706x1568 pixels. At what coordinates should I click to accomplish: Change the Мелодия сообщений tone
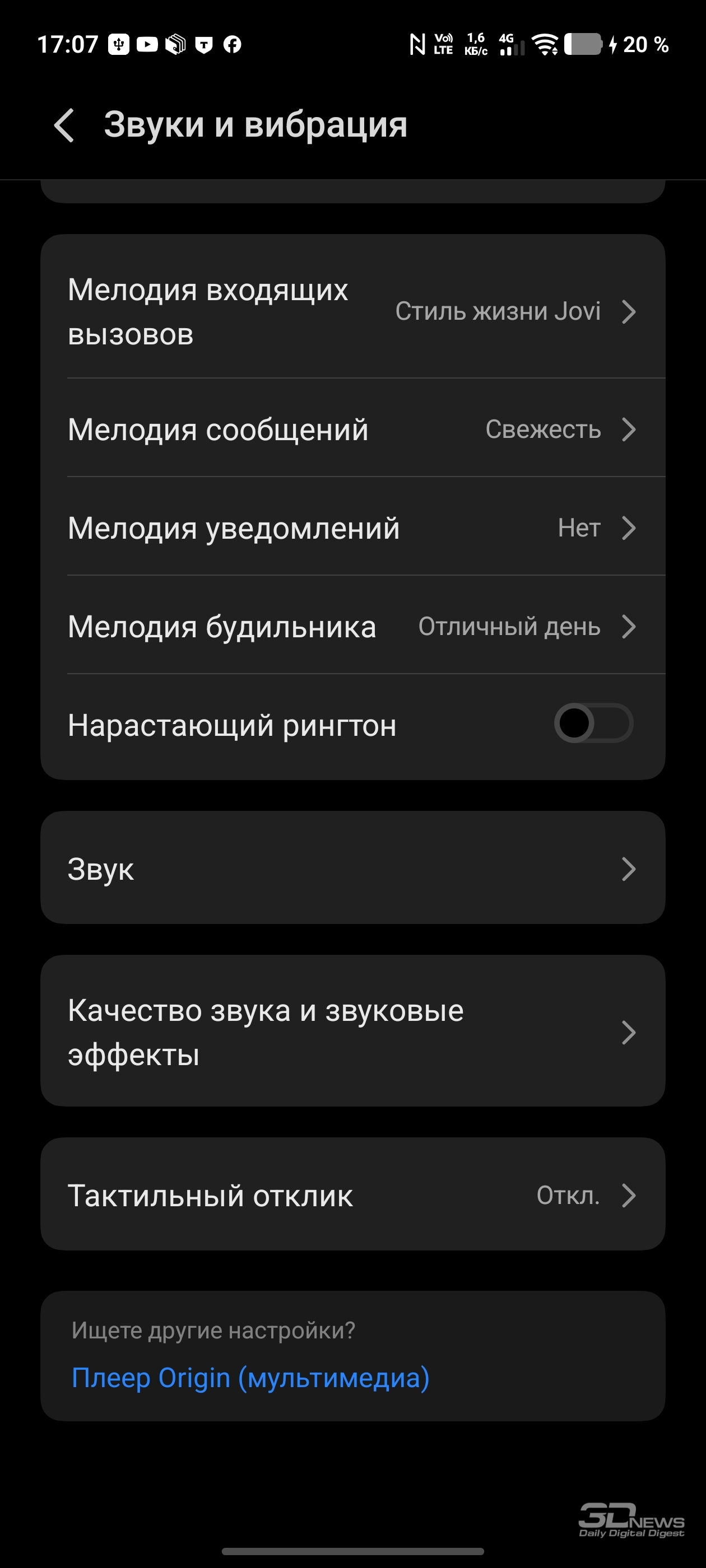(352, 429)
